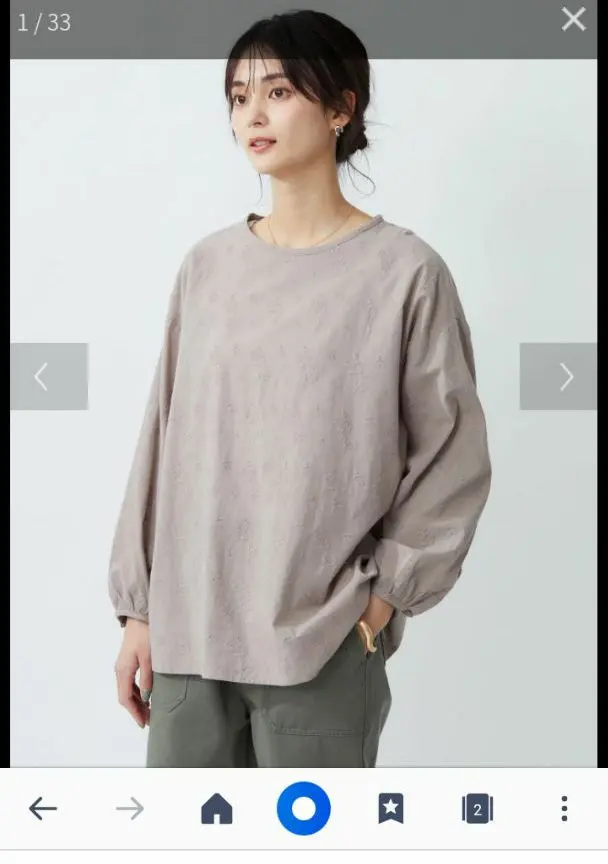Tap the blue circle button
Image resolution: width=608 pixels, height=864 pixels.
(x=304, y=808)
